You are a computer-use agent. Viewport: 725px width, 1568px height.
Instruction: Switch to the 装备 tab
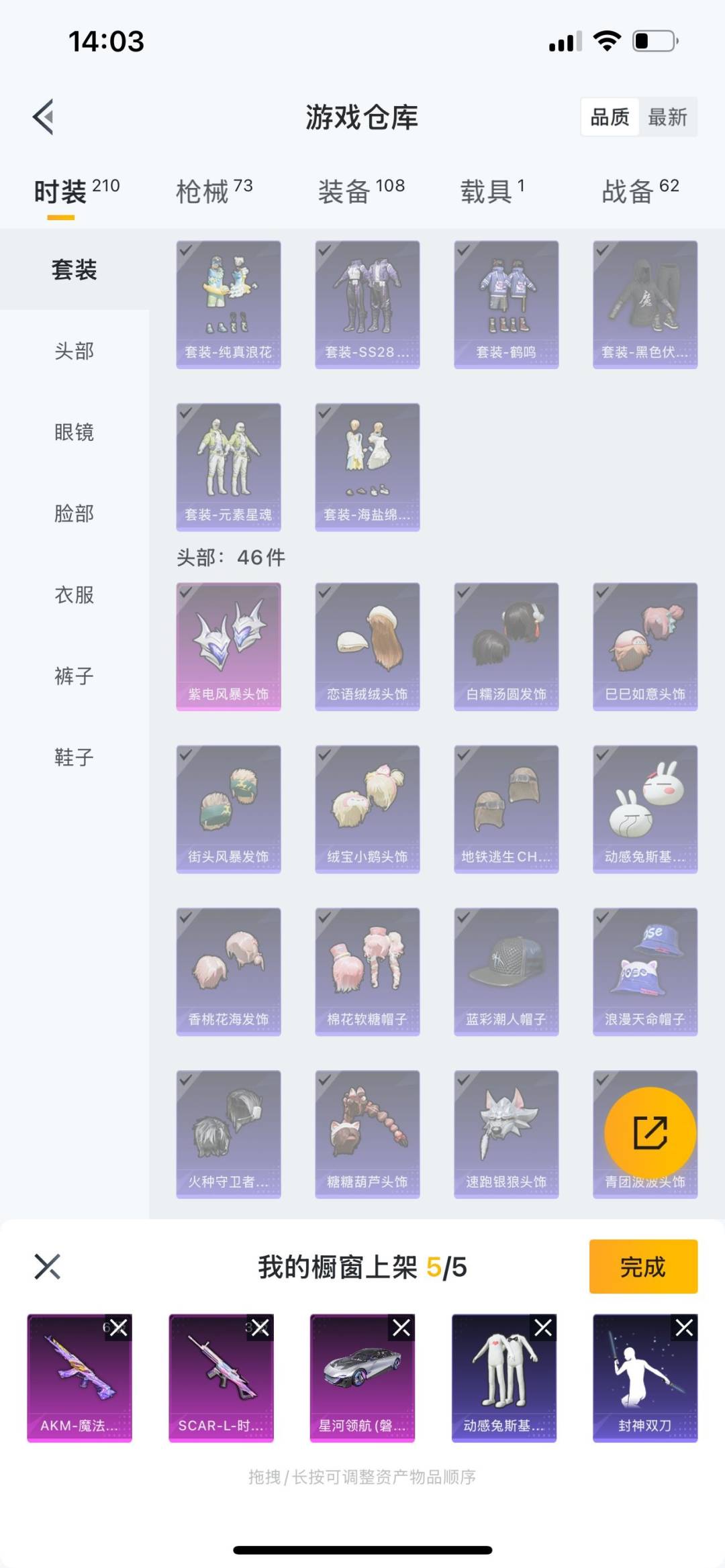coord(361,191)
